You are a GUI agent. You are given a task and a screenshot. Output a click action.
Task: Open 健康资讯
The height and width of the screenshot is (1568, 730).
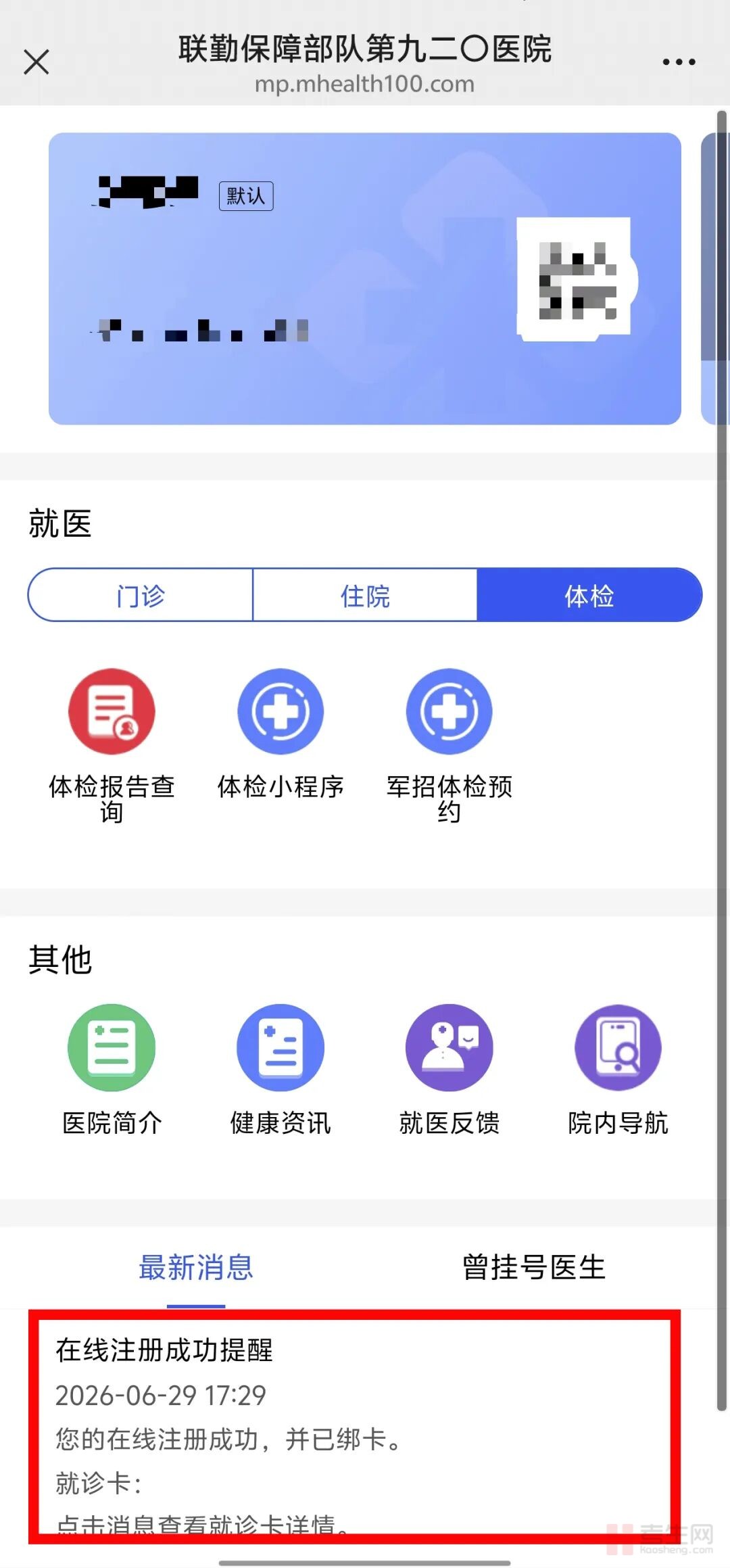pyautogui.click(x=281, y=1070)
